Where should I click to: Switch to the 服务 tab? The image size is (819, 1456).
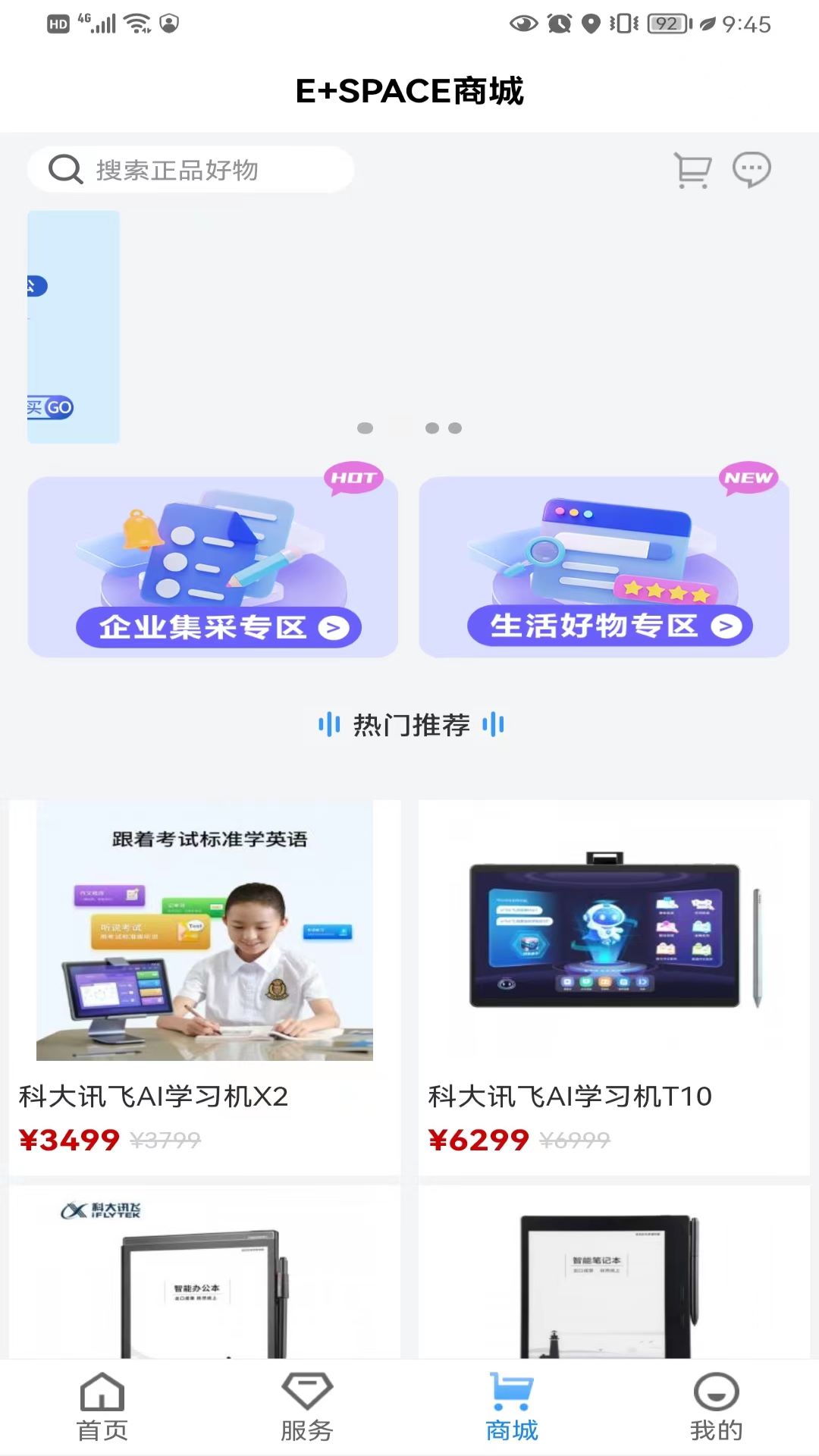click(x=307, y=1407)
